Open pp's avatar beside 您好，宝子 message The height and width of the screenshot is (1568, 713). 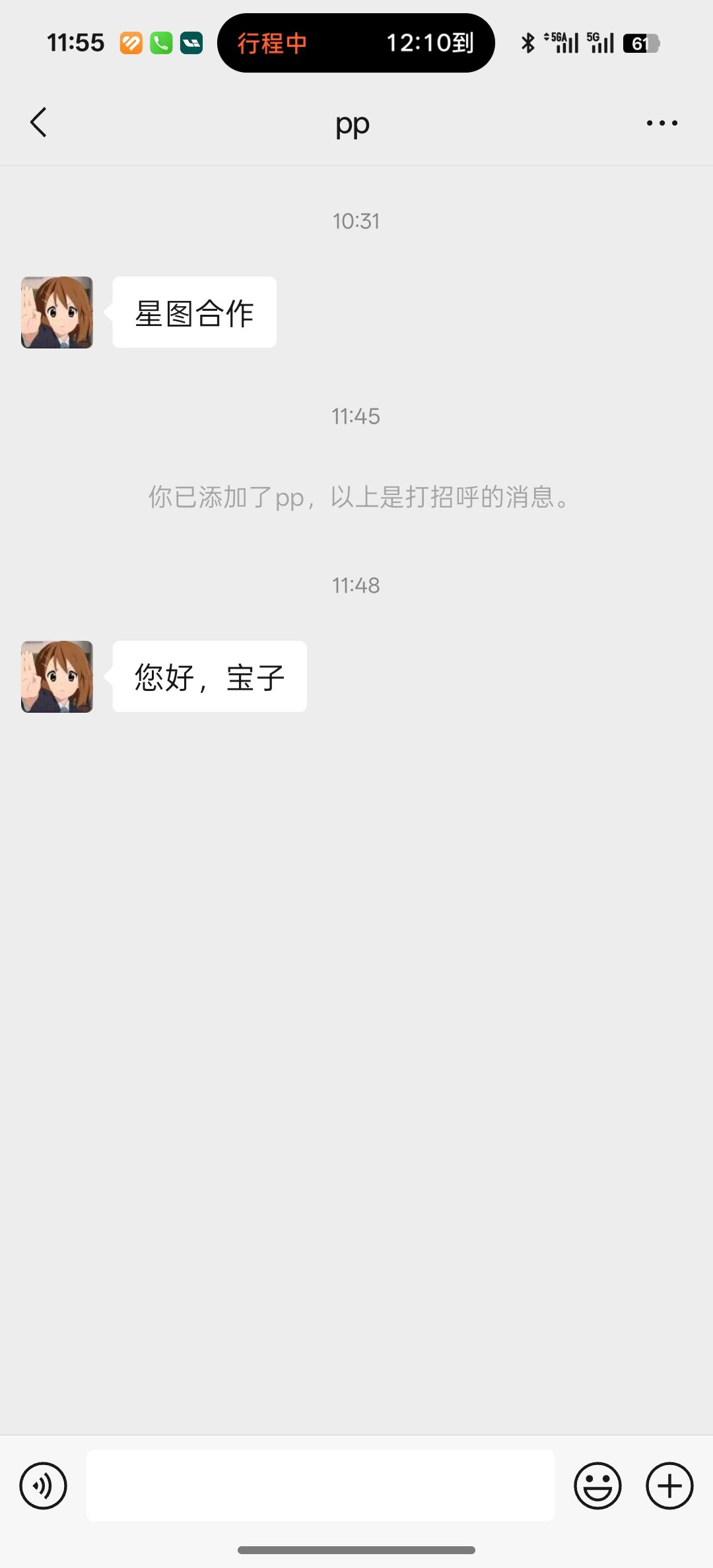[57, 676]
